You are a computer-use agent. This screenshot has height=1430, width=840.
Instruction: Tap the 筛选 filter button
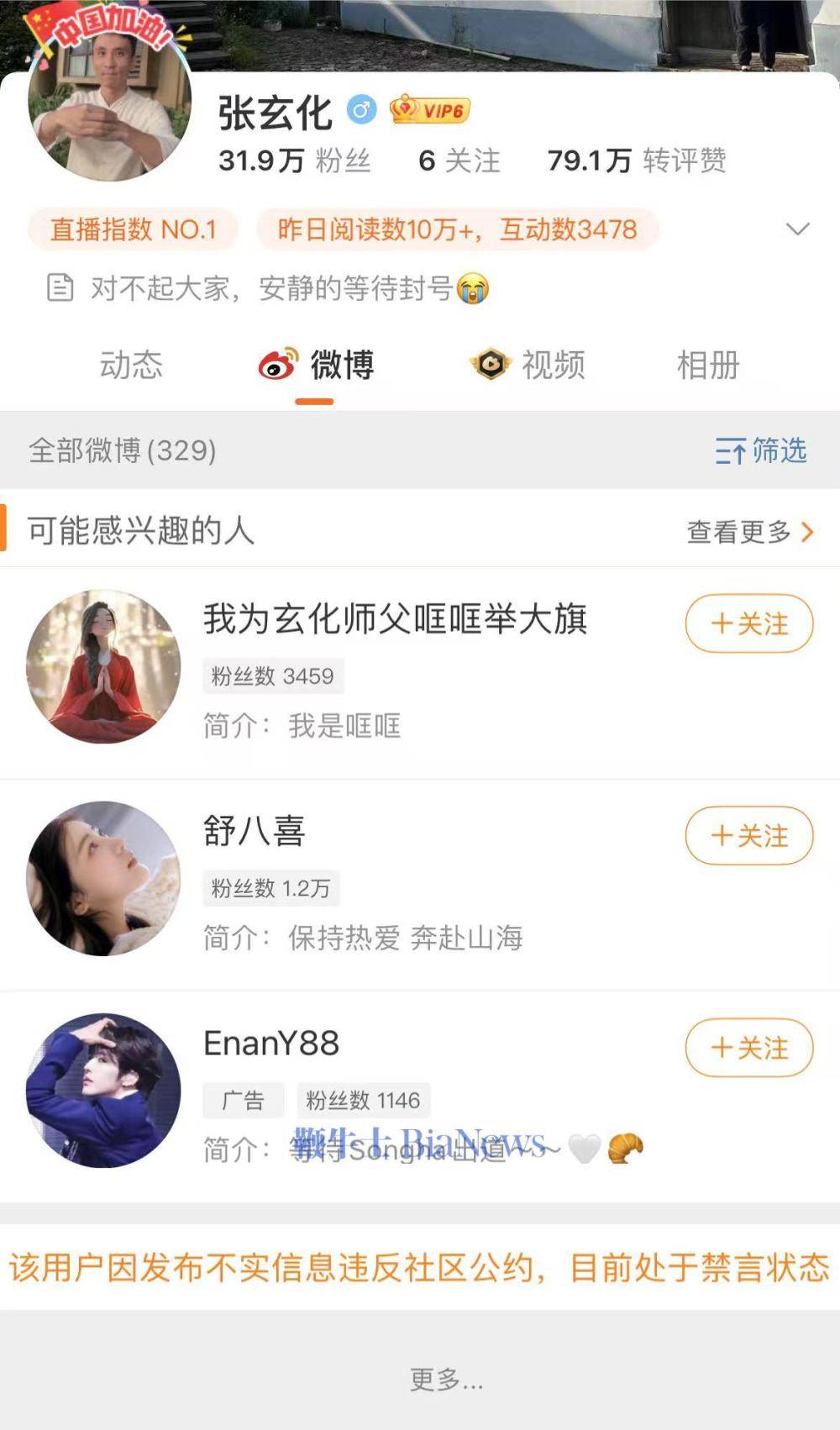tap(761, 451)
